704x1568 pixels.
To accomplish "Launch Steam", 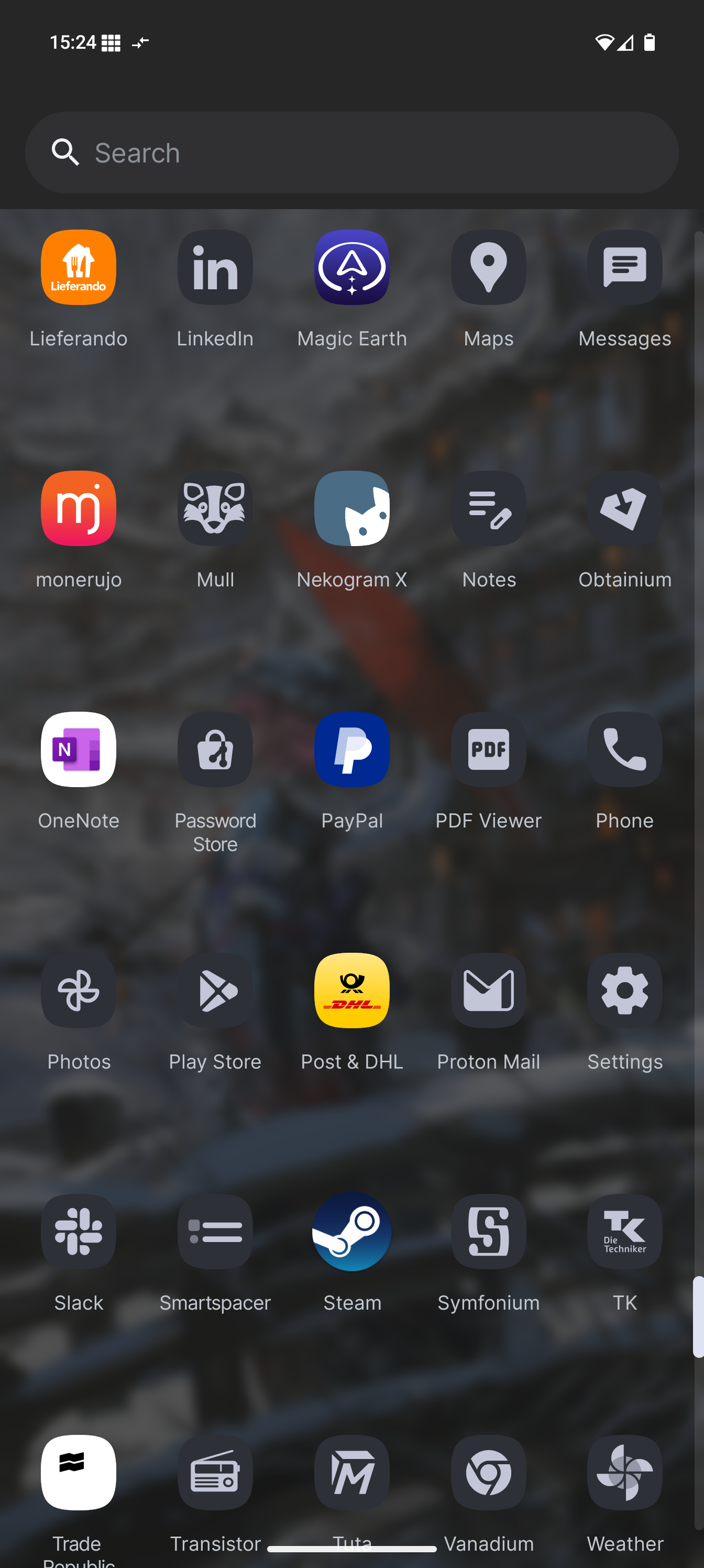I will pos(351,1232).
